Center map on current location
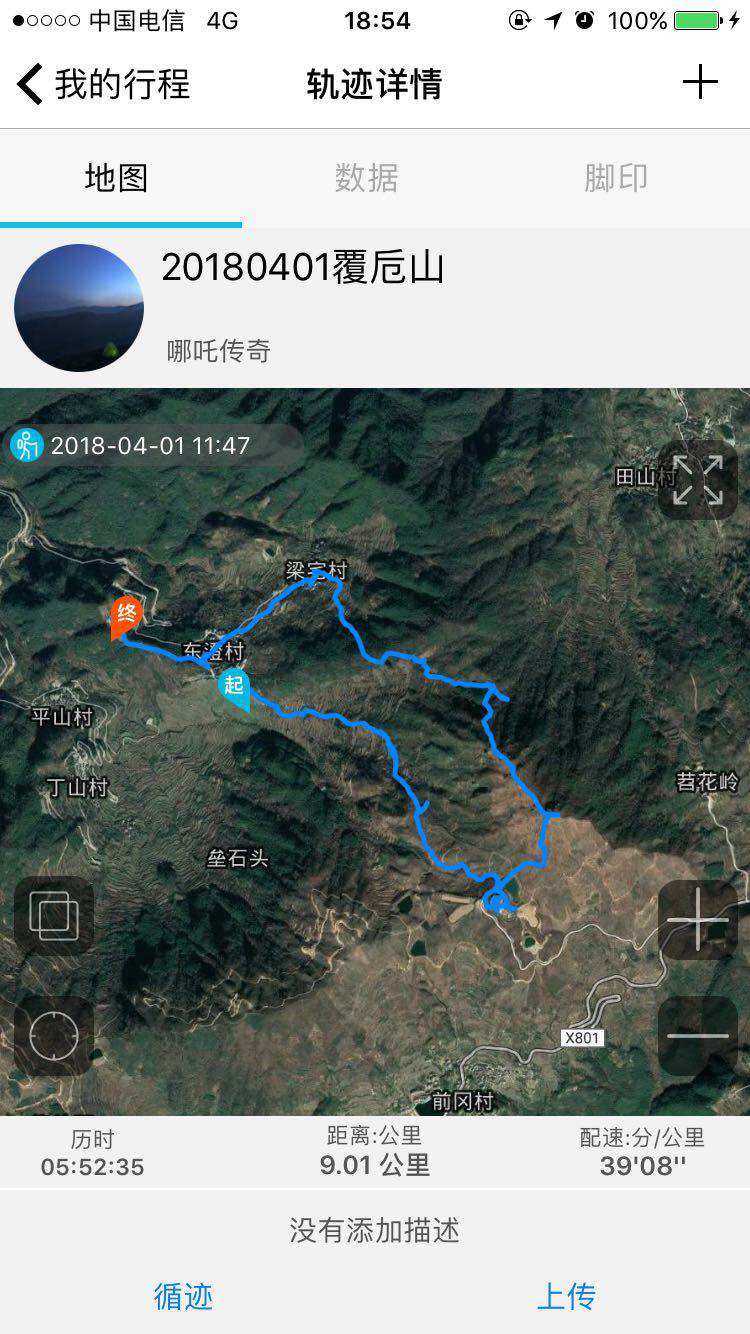 click(54, 1035)
